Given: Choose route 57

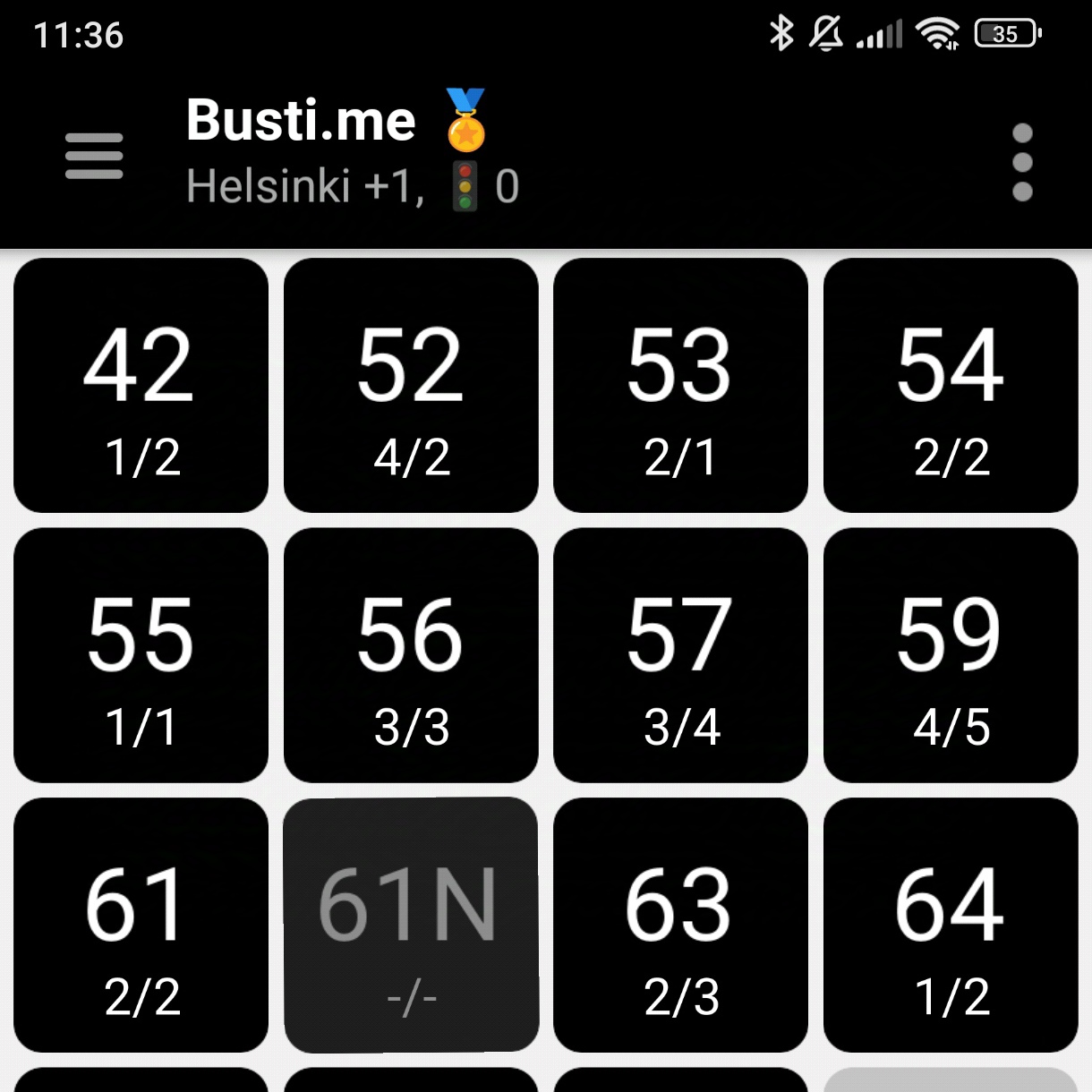Looking at the screenshot, I should coord(680,655).
